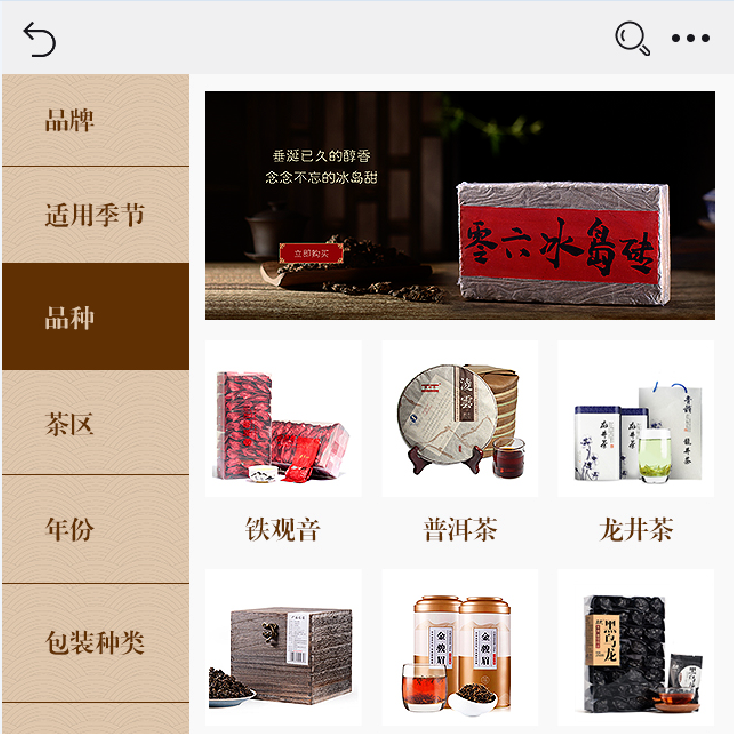734x734 pixels.
Task: Open the 年份 category
Action: point(95,529)
